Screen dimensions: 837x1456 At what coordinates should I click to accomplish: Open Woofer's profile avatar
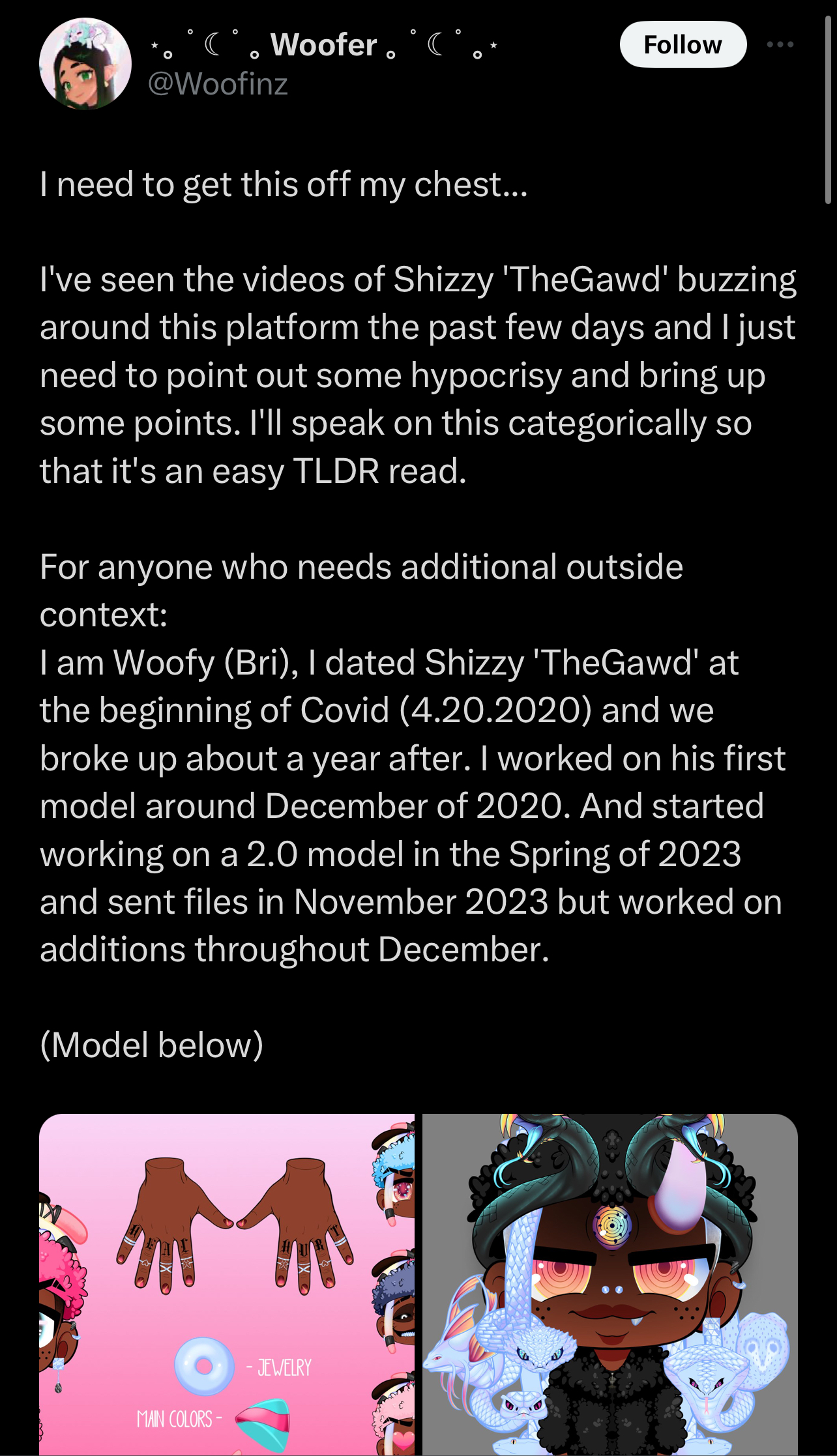(85, 63)
